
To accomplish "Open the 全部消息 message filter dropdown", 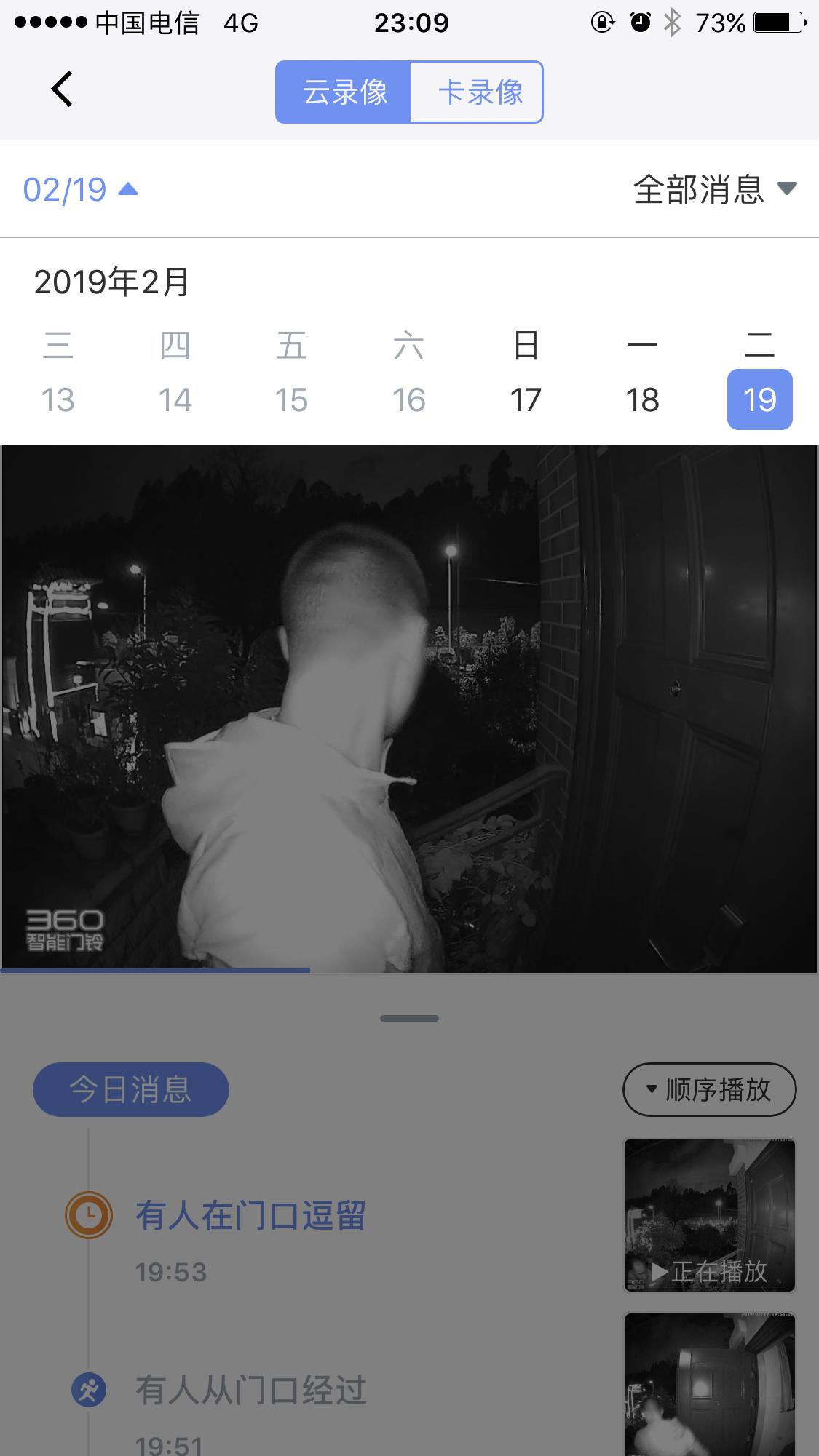I will [x=709, y=189].
